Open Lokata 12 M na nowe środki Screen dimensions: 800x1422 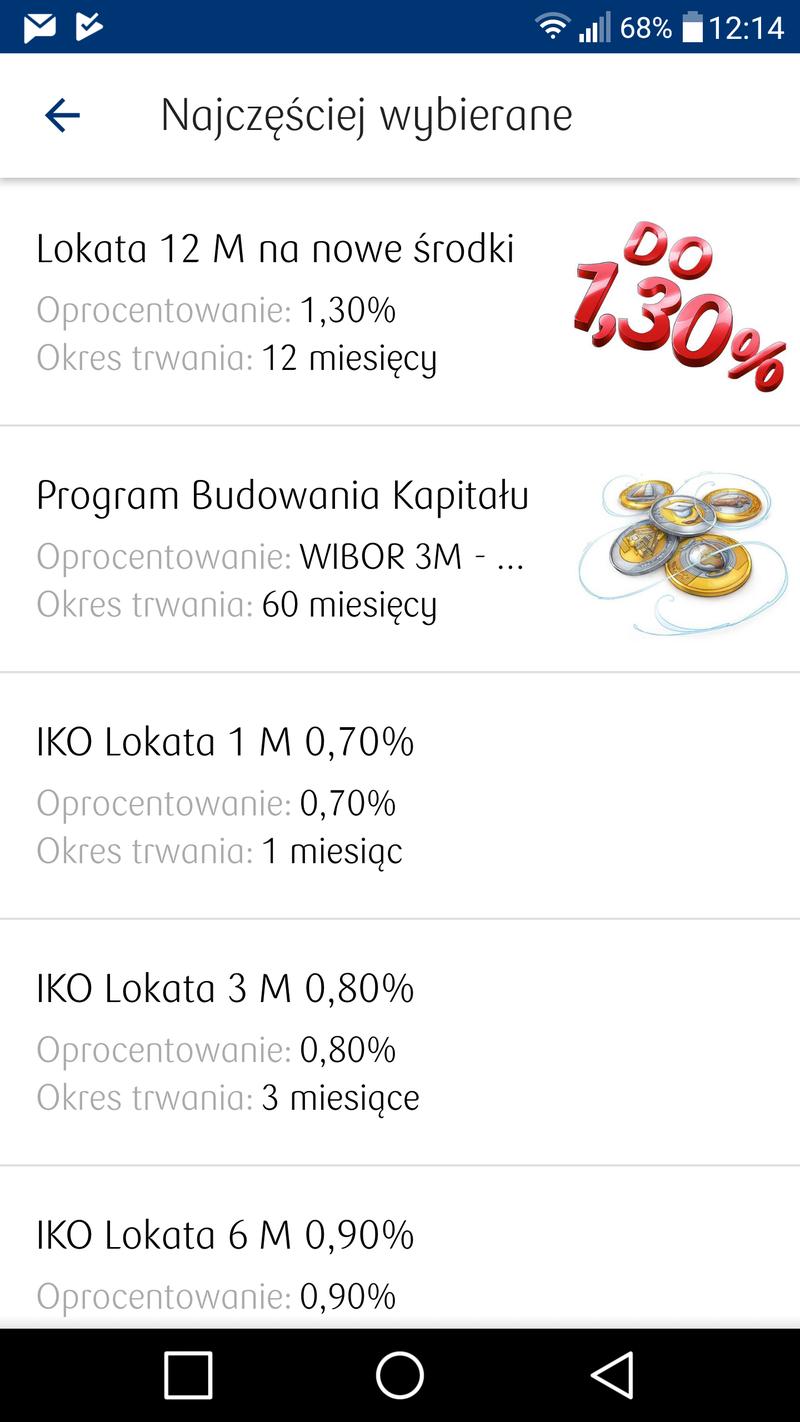pos(275,248)
